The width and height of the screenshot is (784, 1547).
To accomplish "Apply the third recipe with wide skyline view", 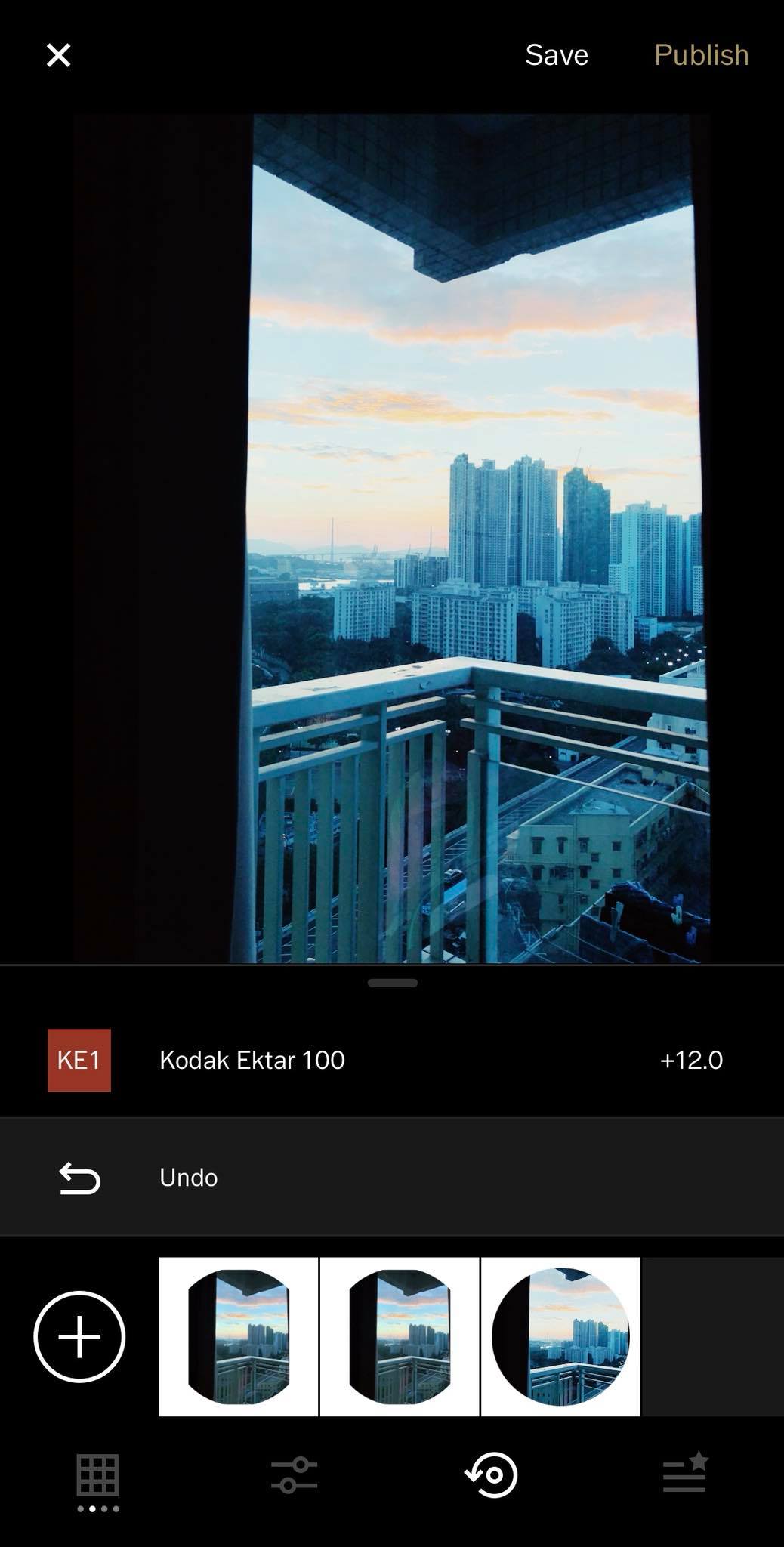I will tap(560, 1336).
